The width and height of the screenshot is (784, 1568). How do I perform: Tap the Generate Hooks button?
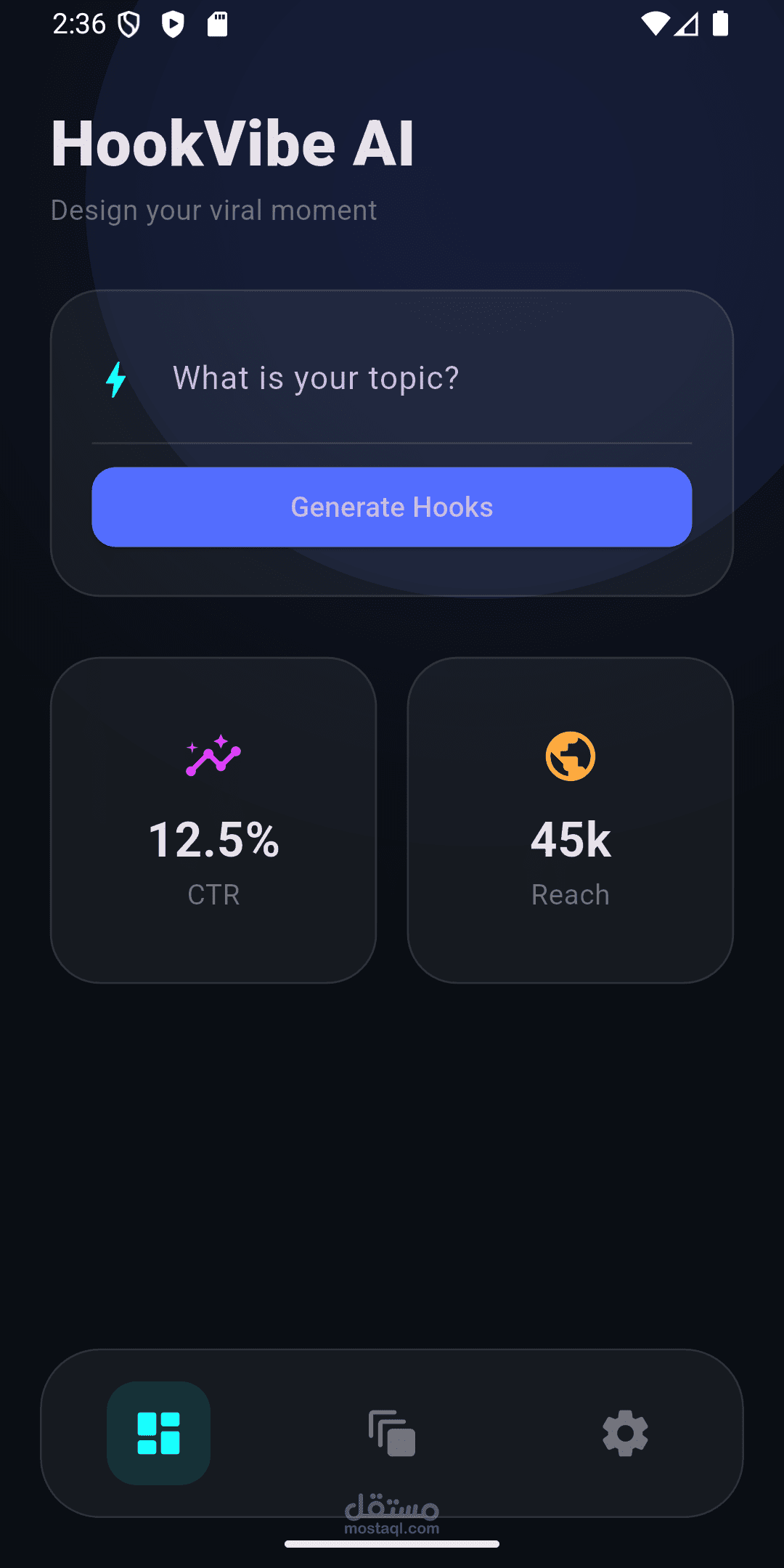tap(392, 507)
